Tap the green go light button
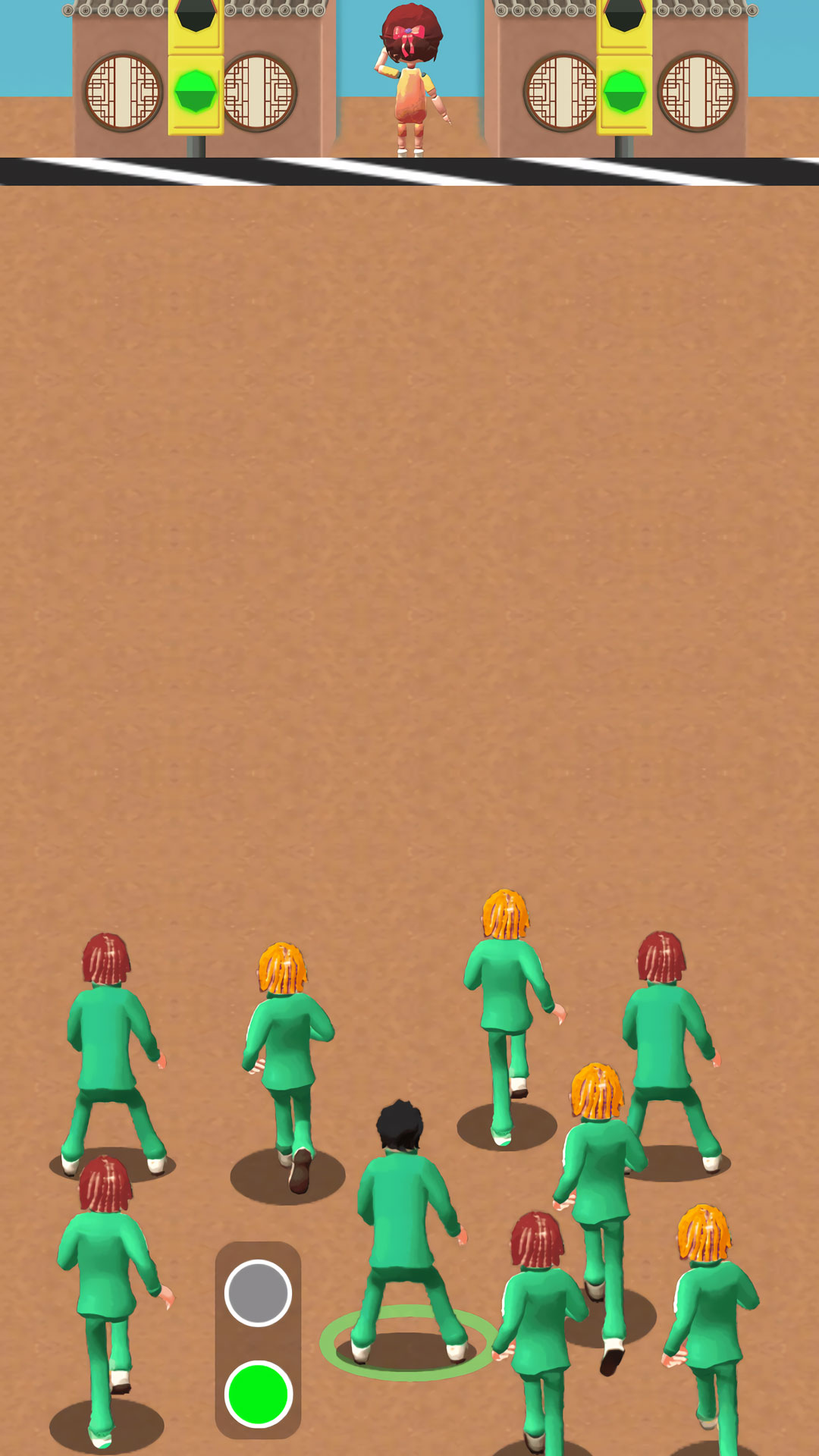Screen dimensions: 819x1456 coord(258,1394)
